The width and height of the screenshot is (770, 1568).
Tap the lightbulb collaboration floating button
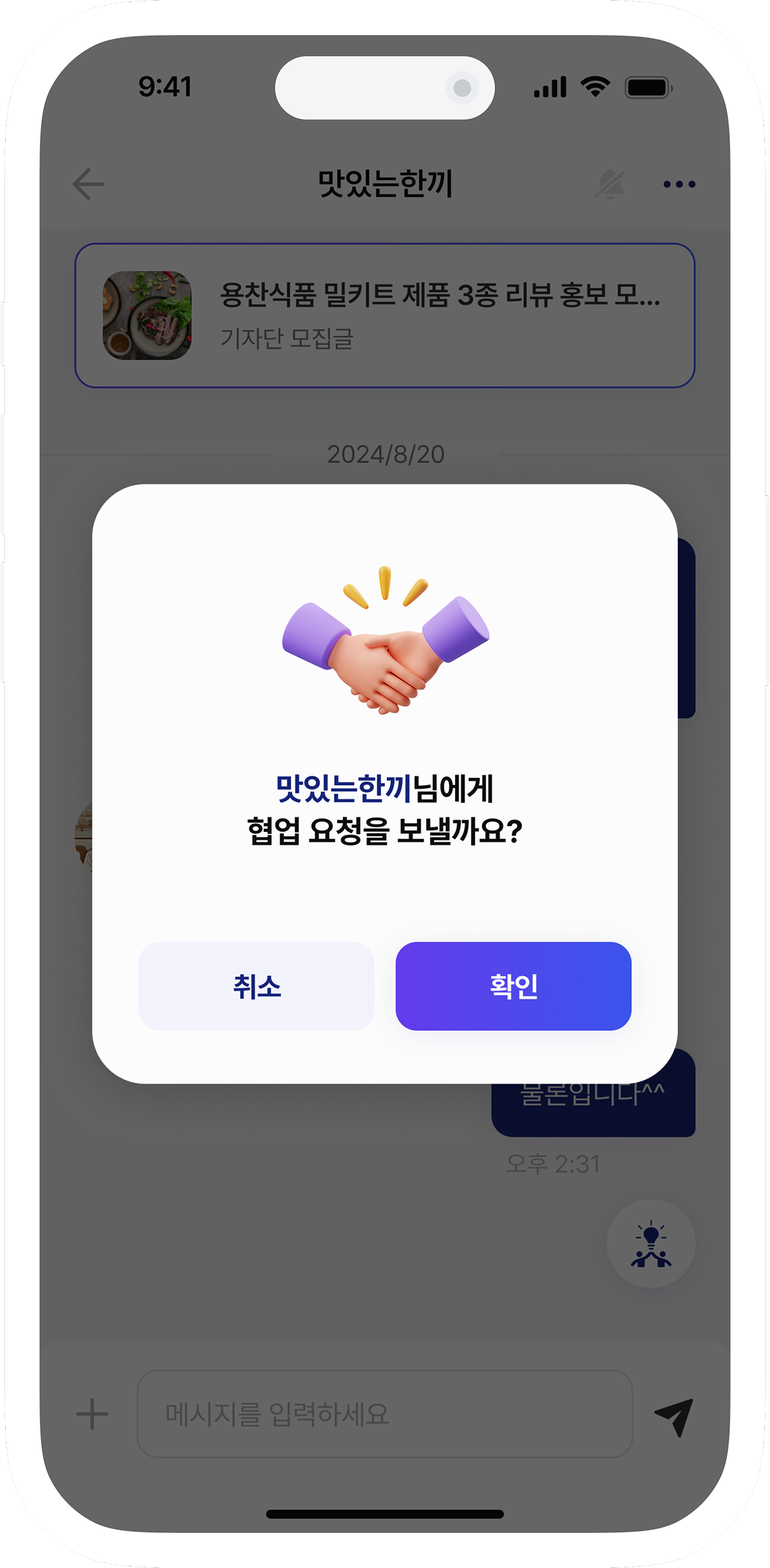point(651,1243)
